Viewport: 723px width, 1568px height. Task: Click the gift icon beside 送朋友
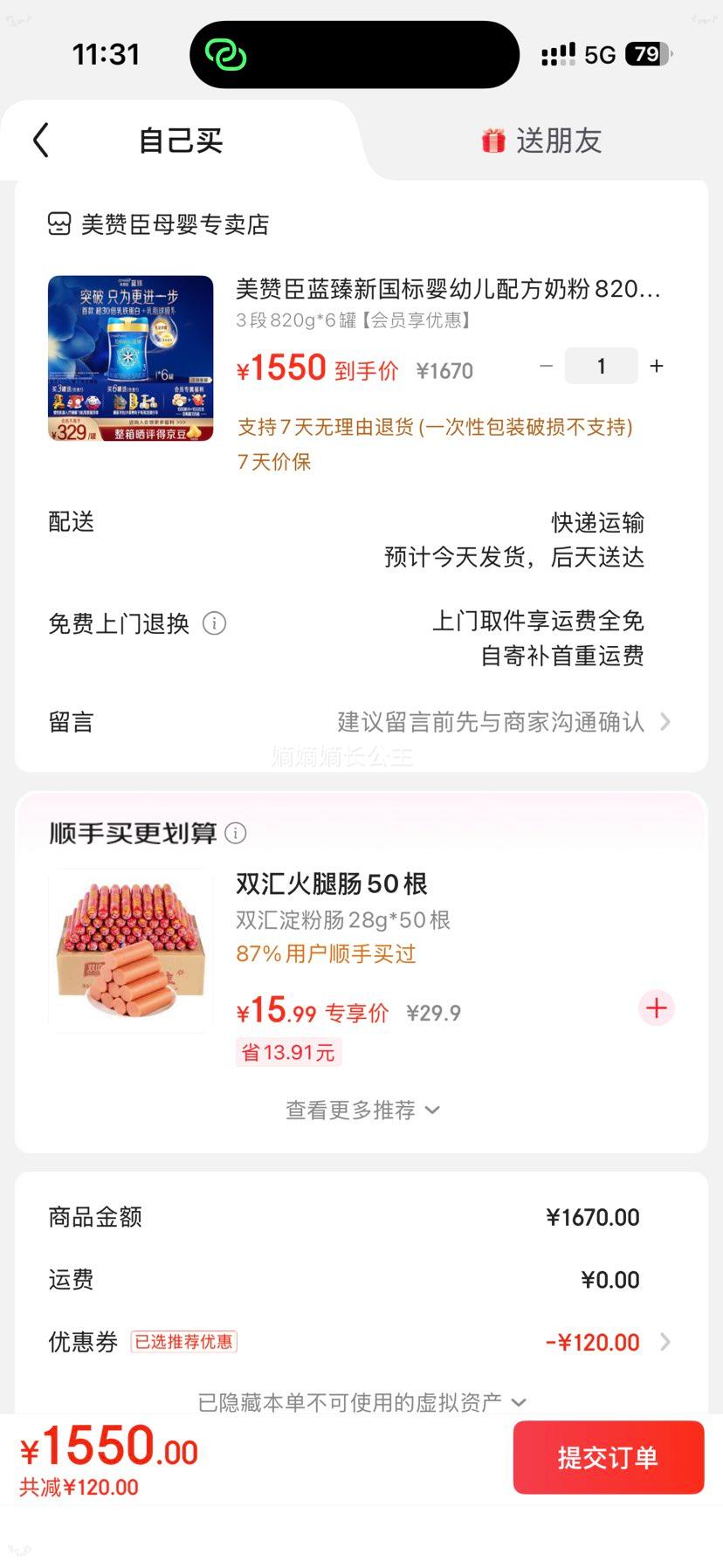pyautogui.click(x=493, y=141)
